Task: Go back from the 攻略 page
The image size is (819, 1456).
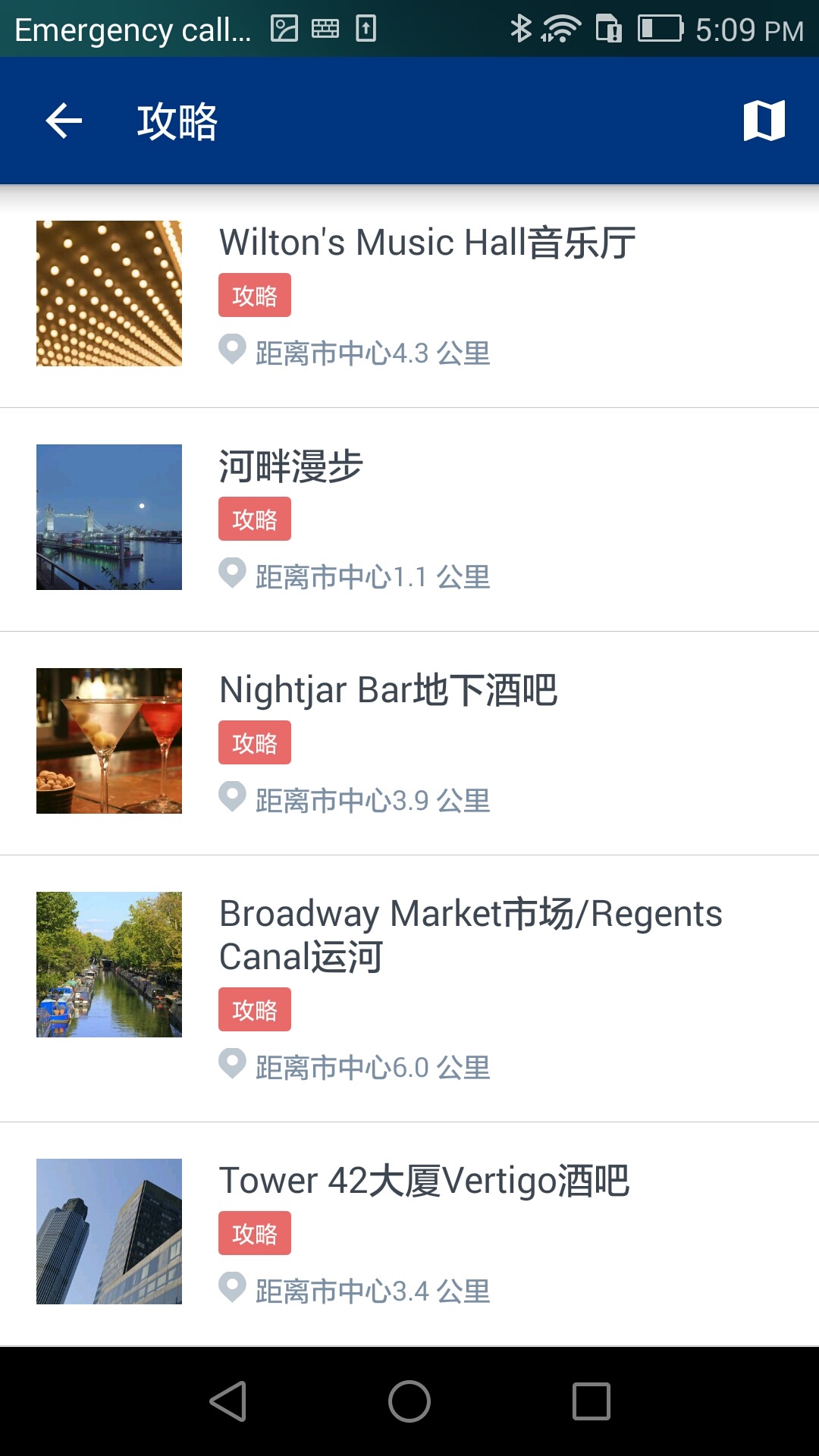Action: coord(64,121)
